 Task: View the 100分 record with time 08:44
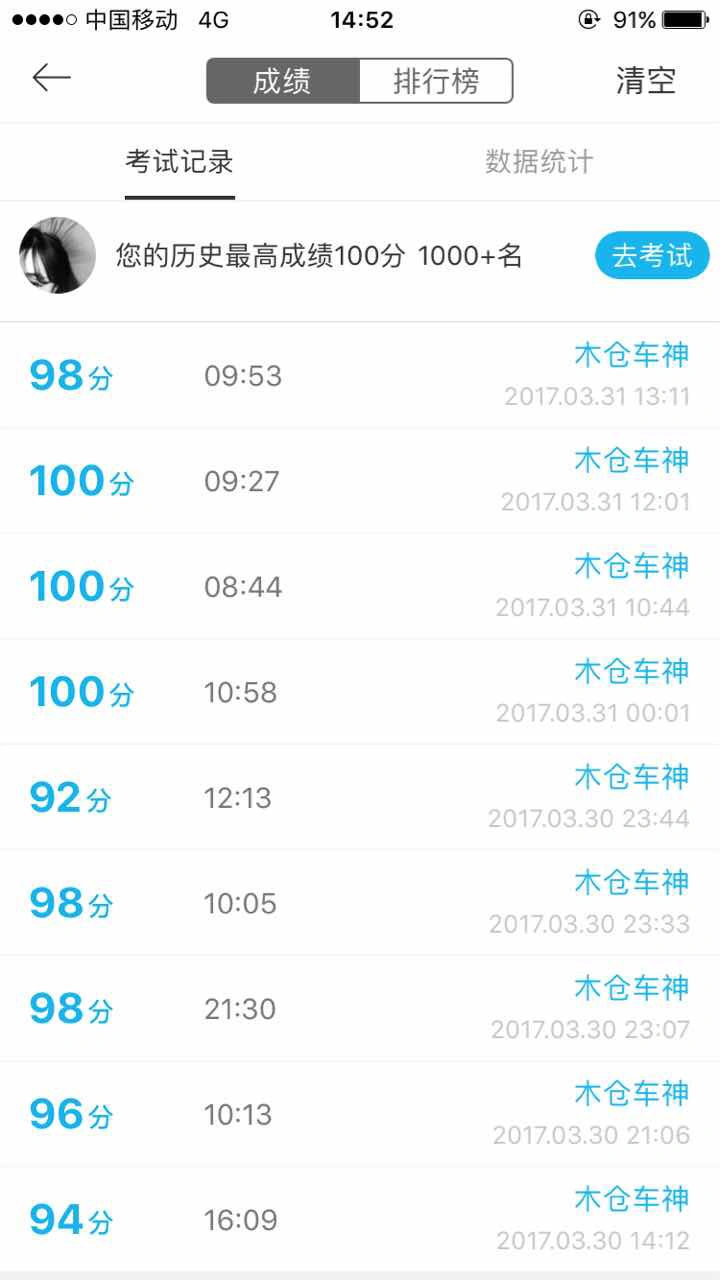pyautogui.click(x=360, y=587)
